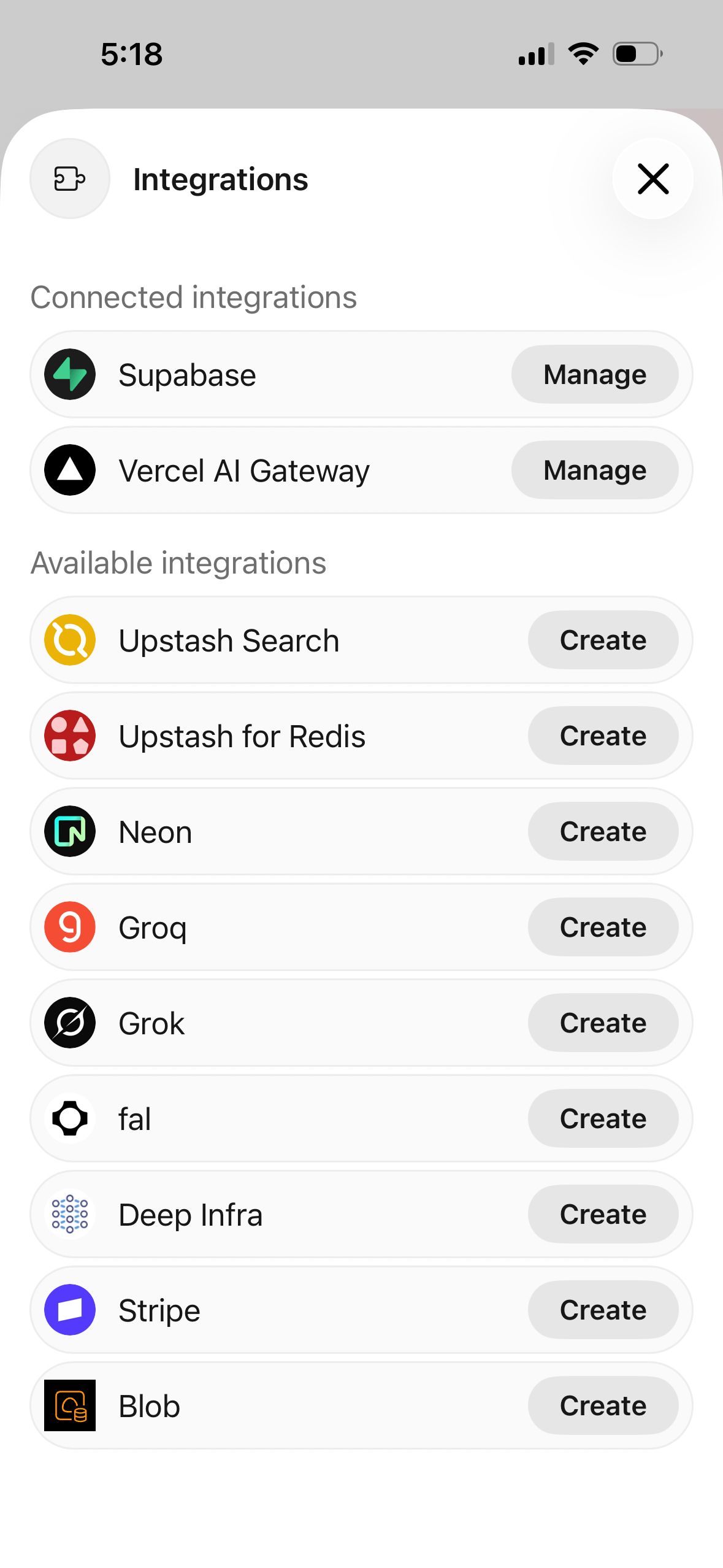Click the fal integration icon
This screenshot has height=1568, width=723.
click(x=69, y=1118)
